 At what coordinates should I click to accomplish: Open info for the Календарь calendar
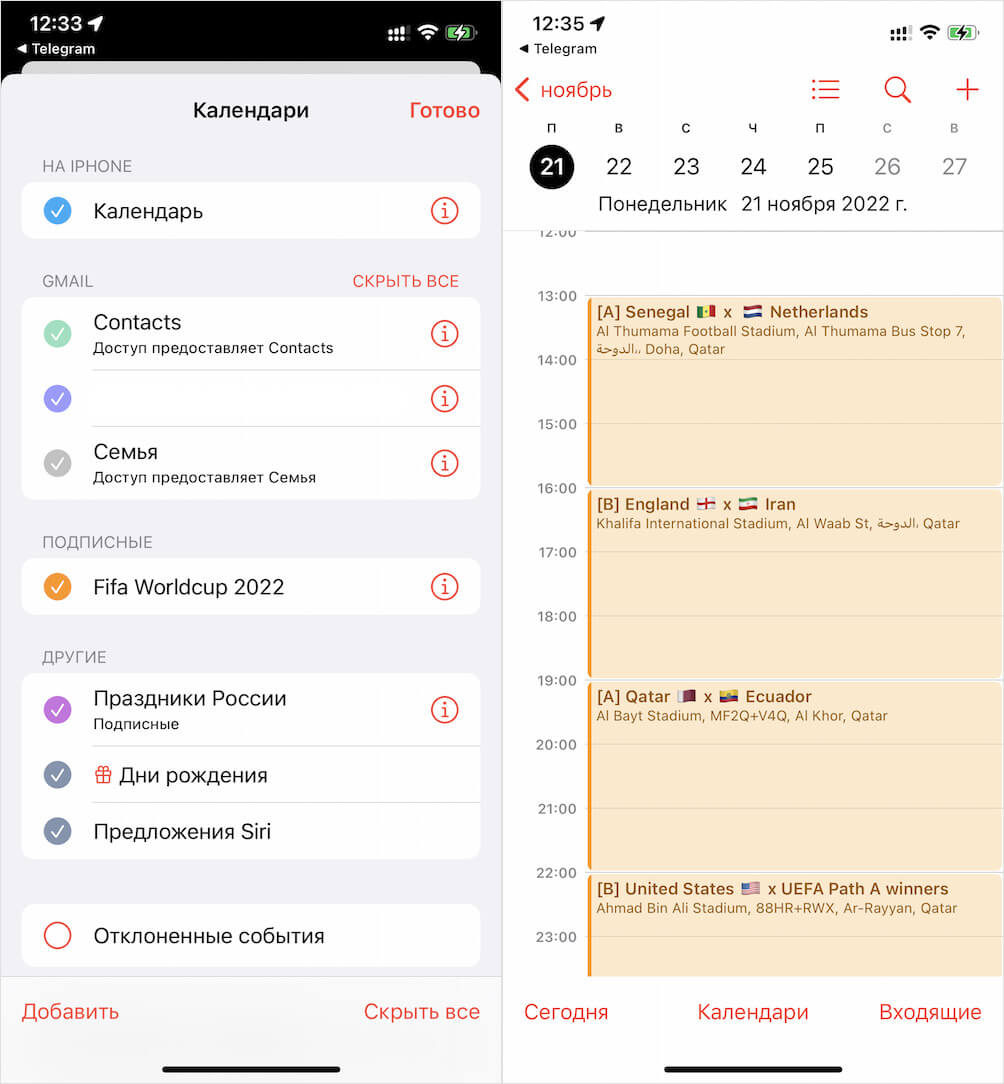coord(444,211)
